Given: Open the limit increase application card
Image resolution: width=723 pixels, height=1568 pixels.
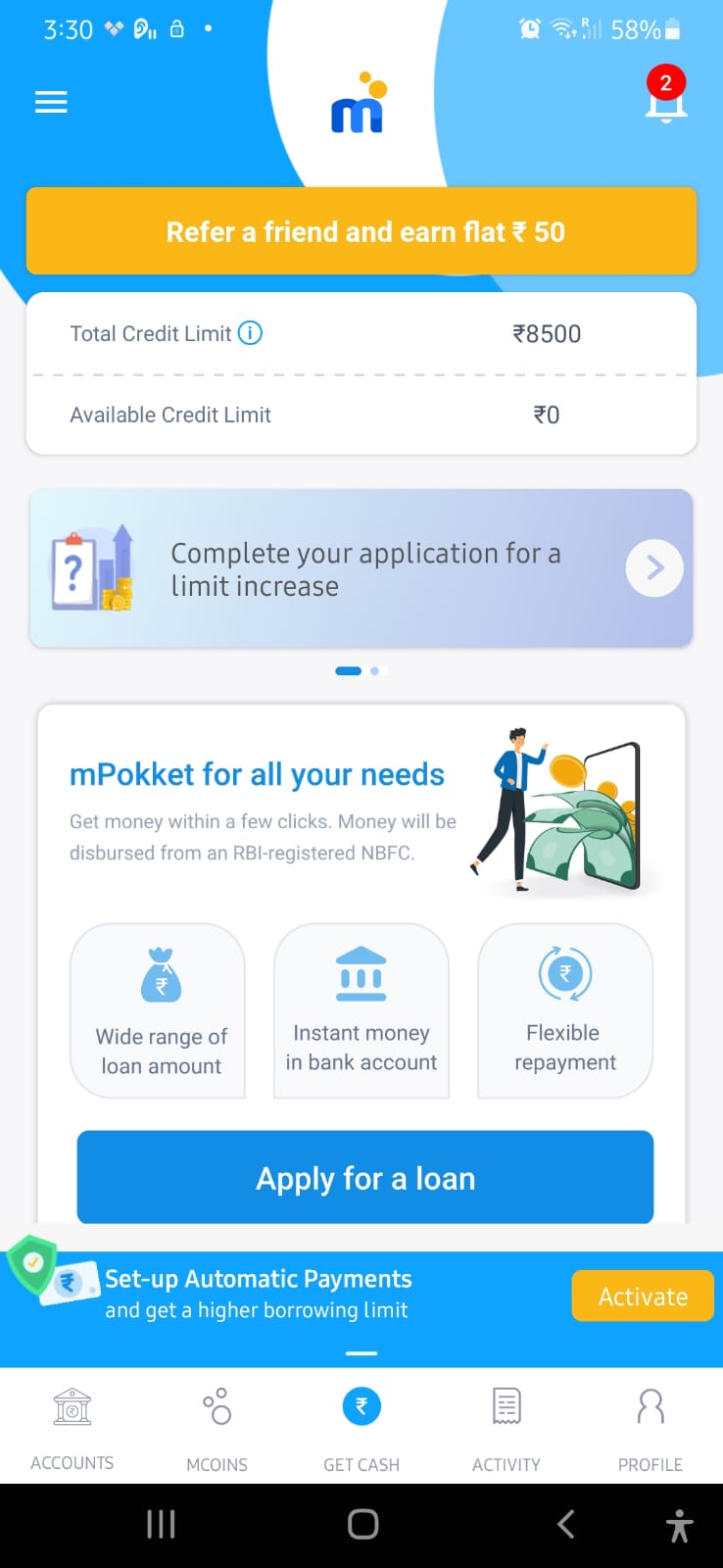Looking at the screenshot, I should click(x=361, y=568).
